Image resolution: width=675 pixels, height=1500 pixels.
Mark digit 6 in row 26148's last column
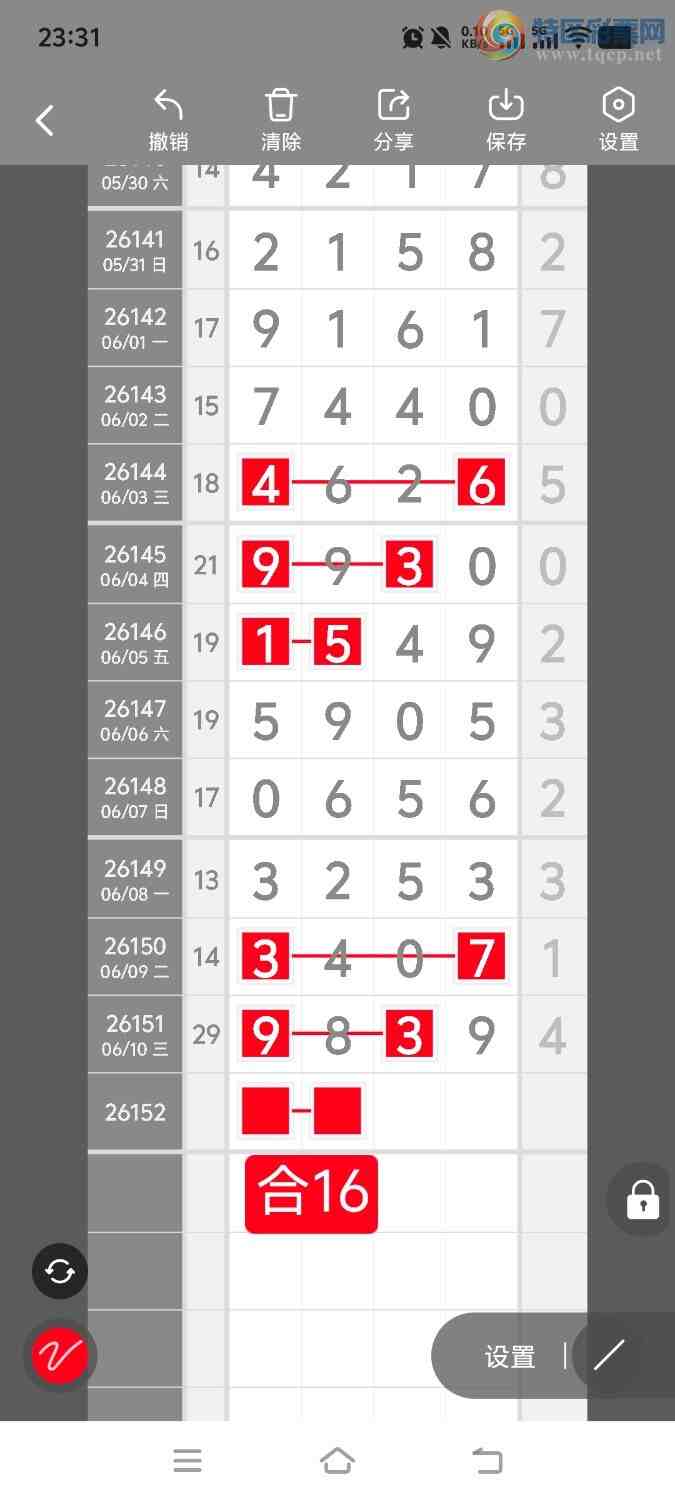(481, 799)
